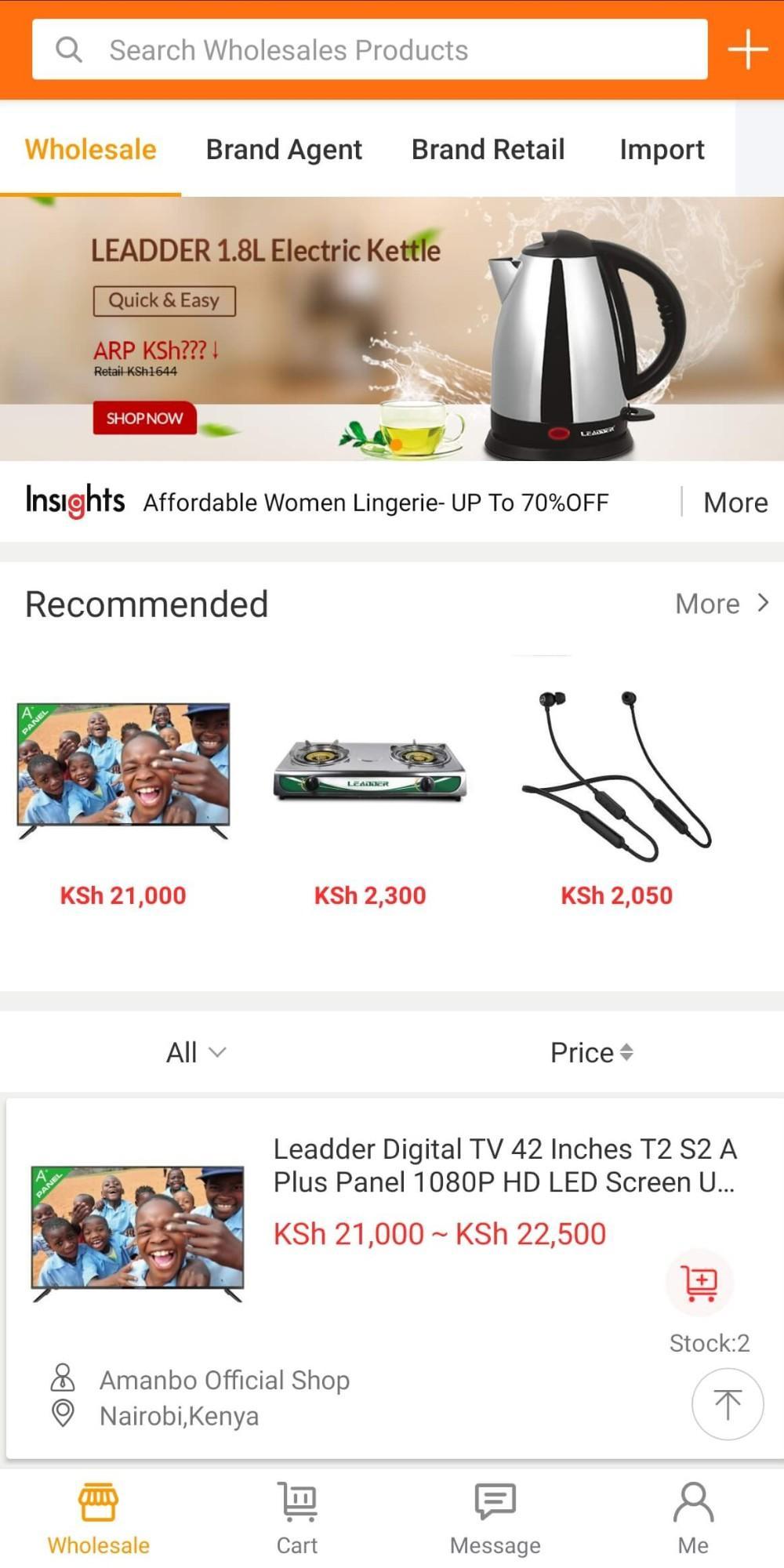The image size is (784, 1568).
Task: Switch to the Brand Retail tab
Action: [x=488, y=149]
